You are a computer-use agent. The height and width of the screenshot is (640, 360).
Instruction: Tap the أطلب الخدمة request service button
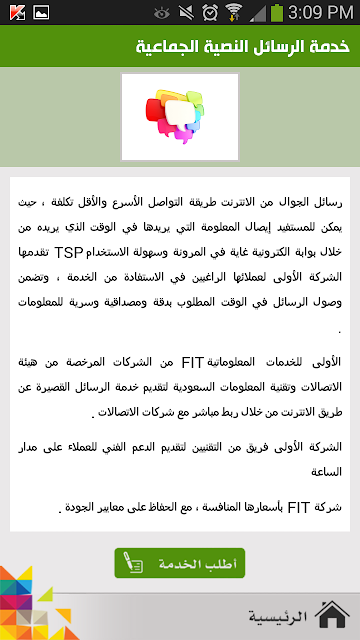tap(180, 563)
